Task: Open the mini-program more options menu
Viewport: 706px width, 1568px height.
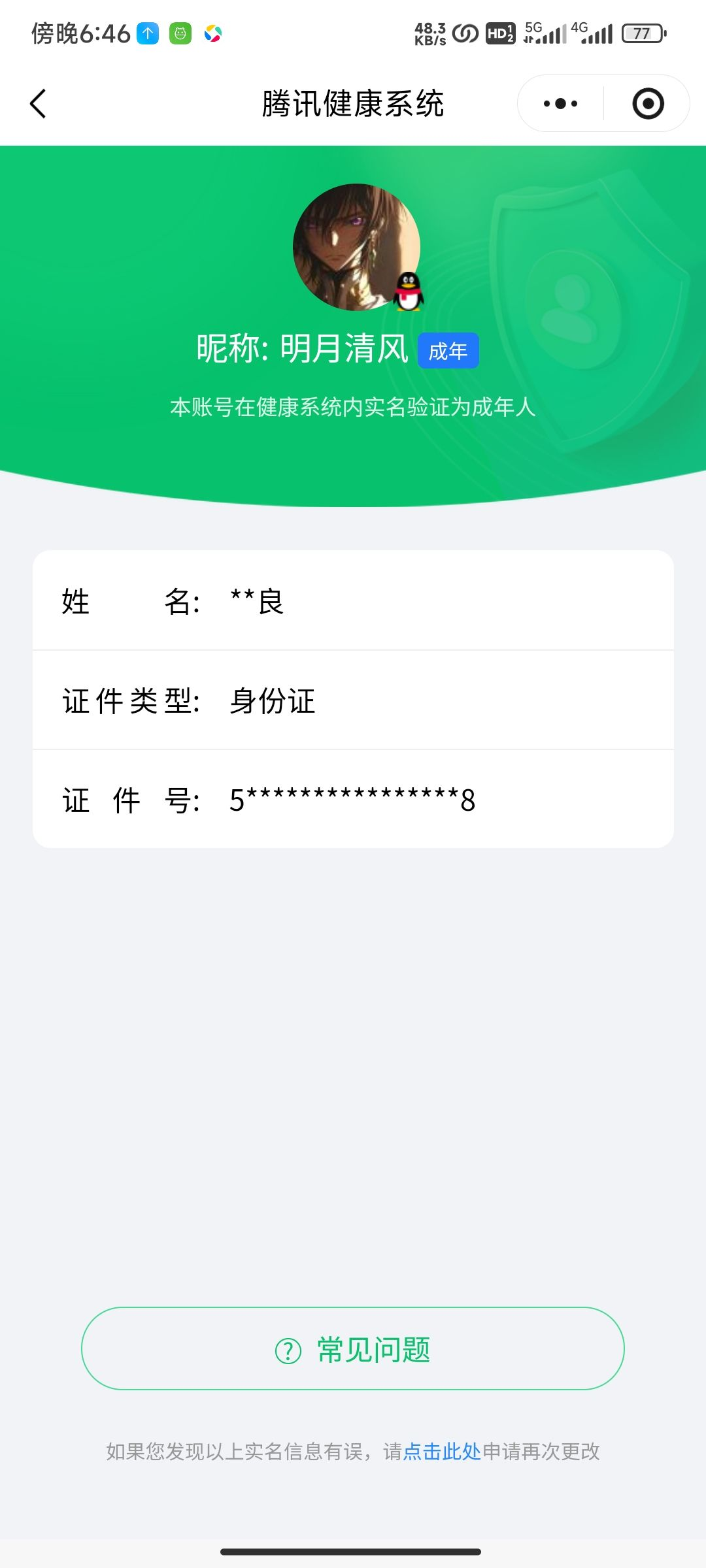Action: pos(559,103)
